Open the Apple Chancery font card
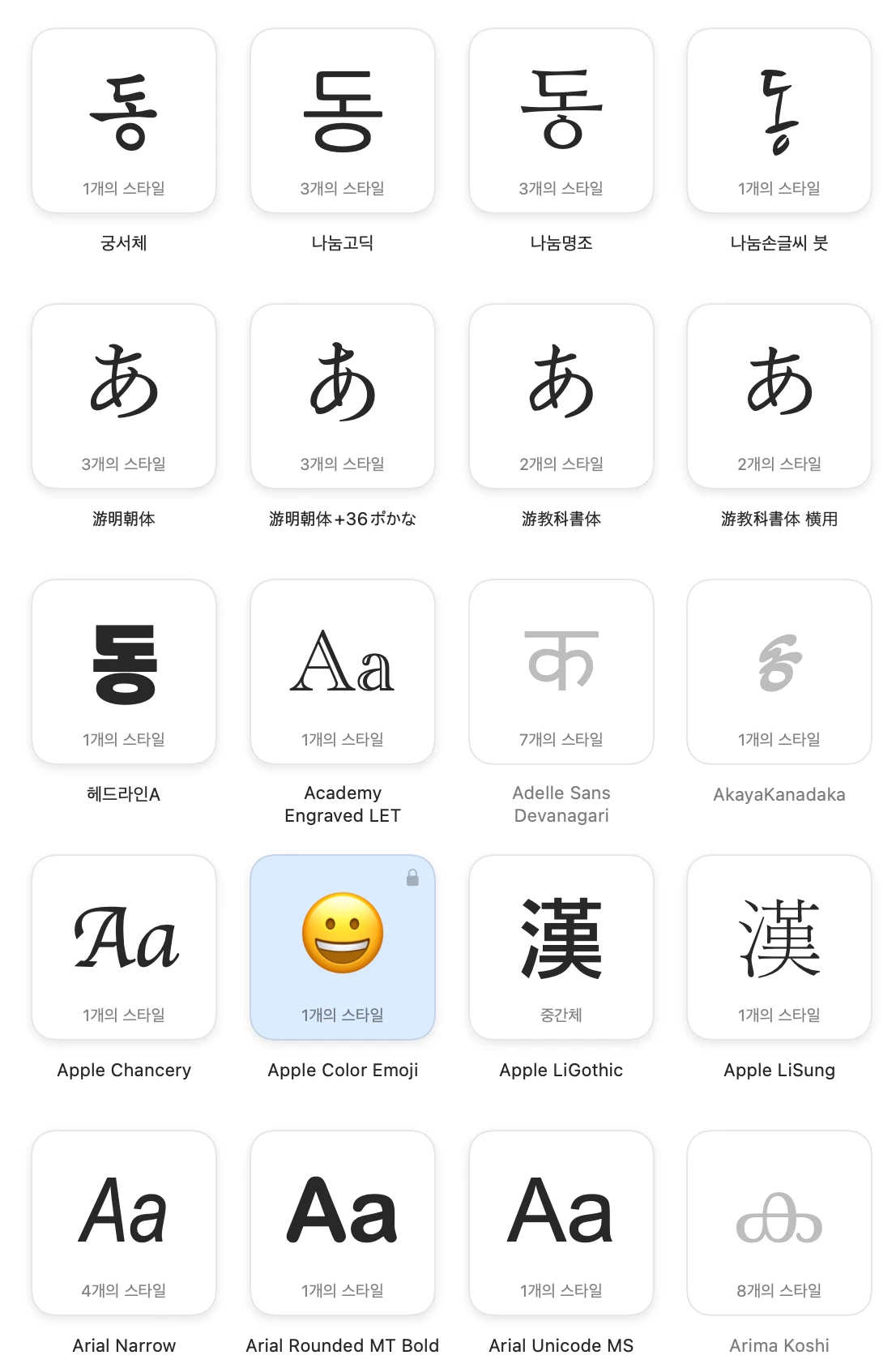 click(124, 948)
